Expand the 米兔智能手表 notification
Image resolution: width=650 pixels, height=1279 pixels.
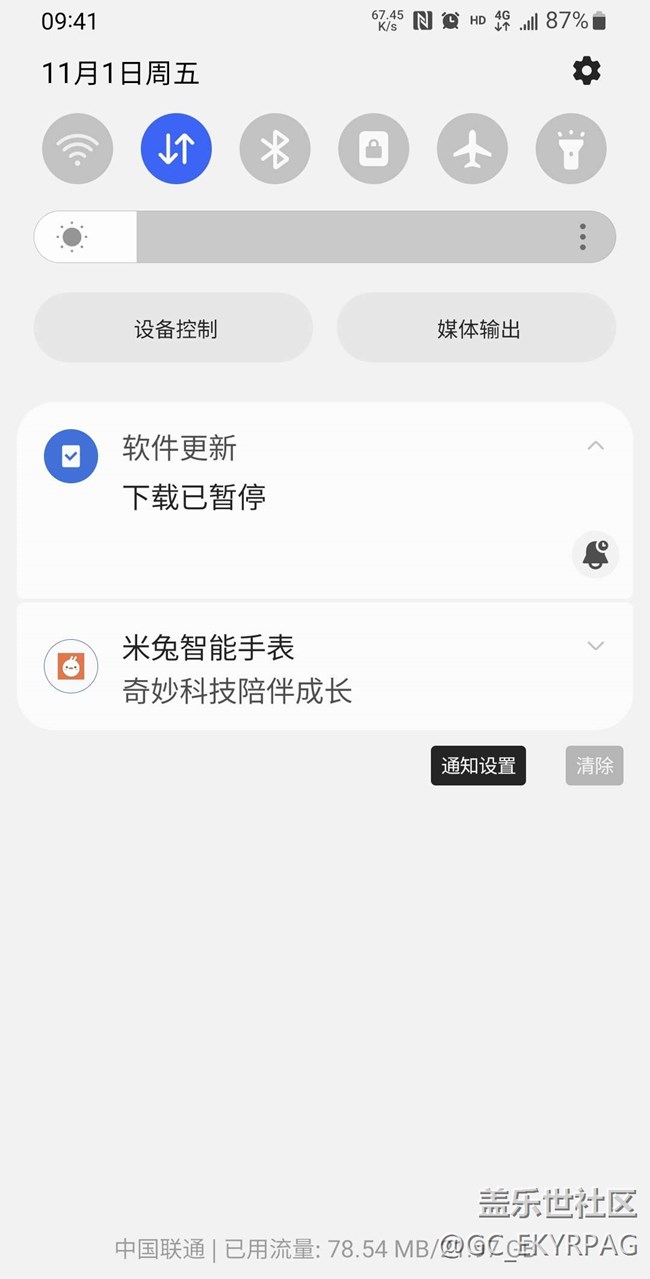pyautogui.click(x=596, y=646)
